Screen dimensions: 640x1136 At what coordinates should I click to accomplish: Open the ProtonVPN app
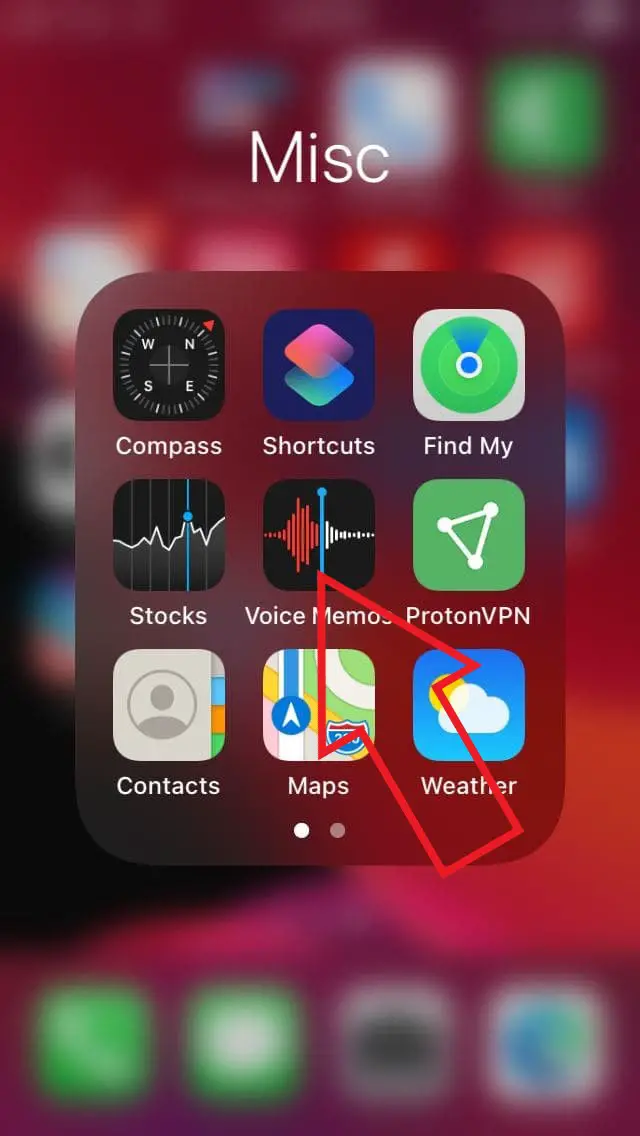tap(469, 535)
